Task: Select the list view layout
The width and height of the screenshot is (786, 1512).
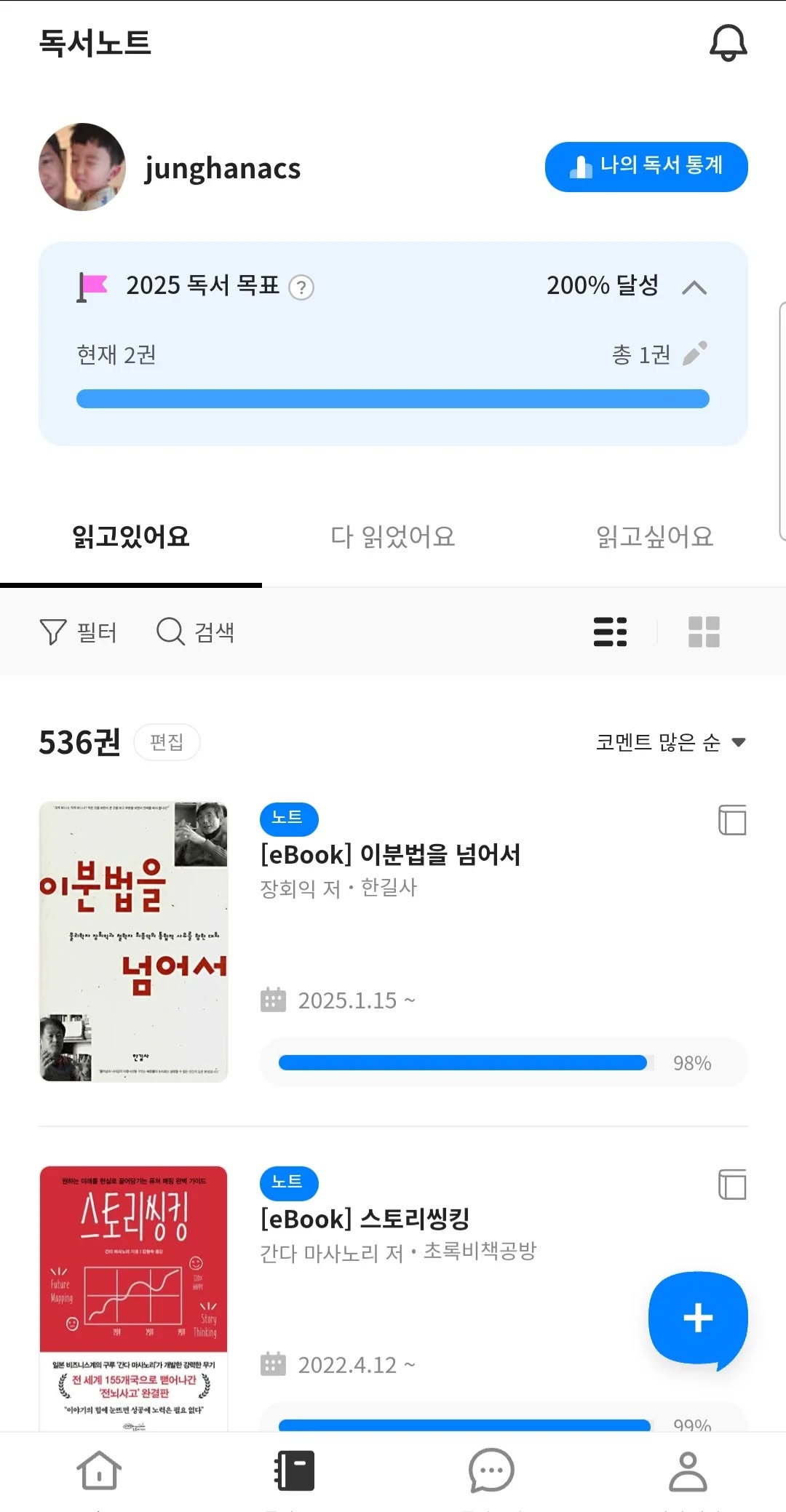Action: [610, 632]
